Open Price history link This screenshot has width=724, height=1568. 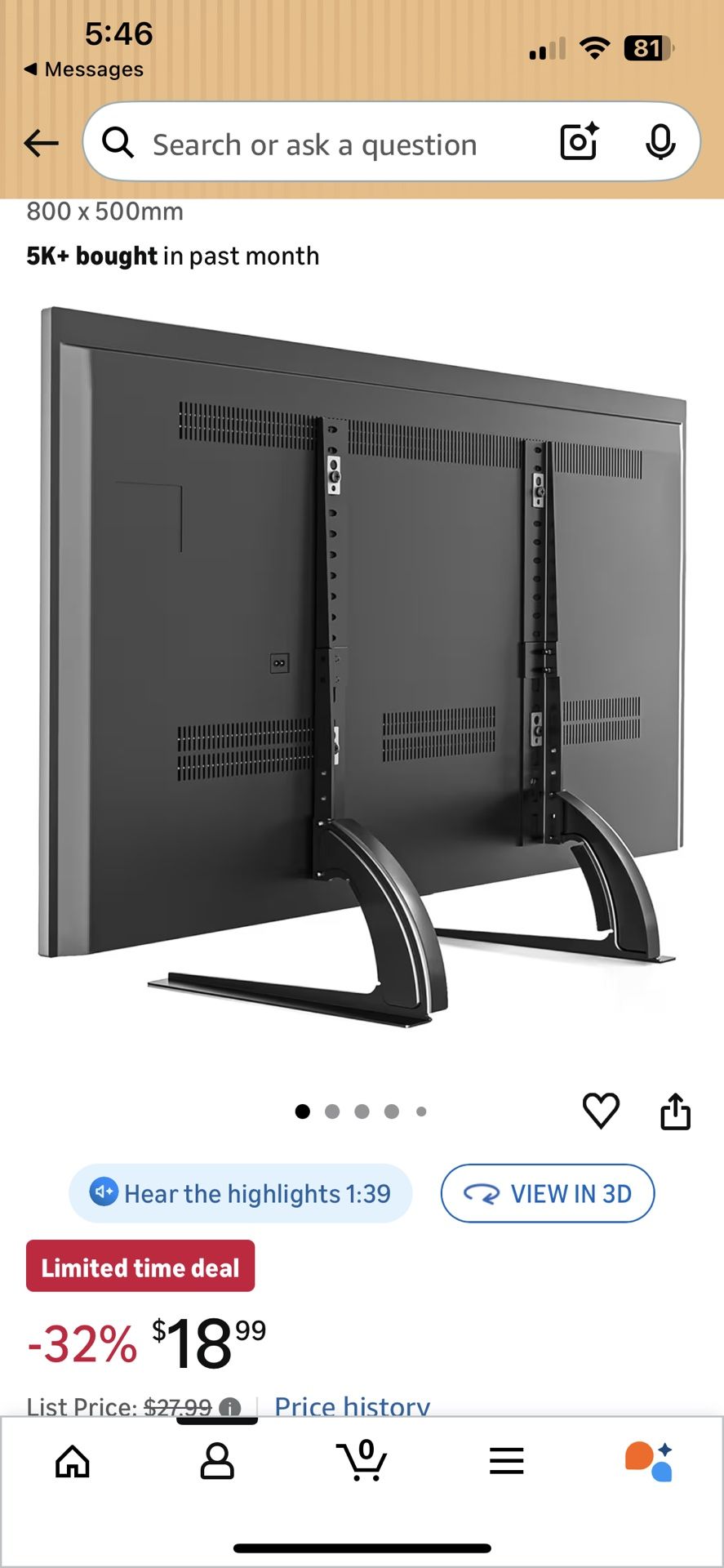352,1406
